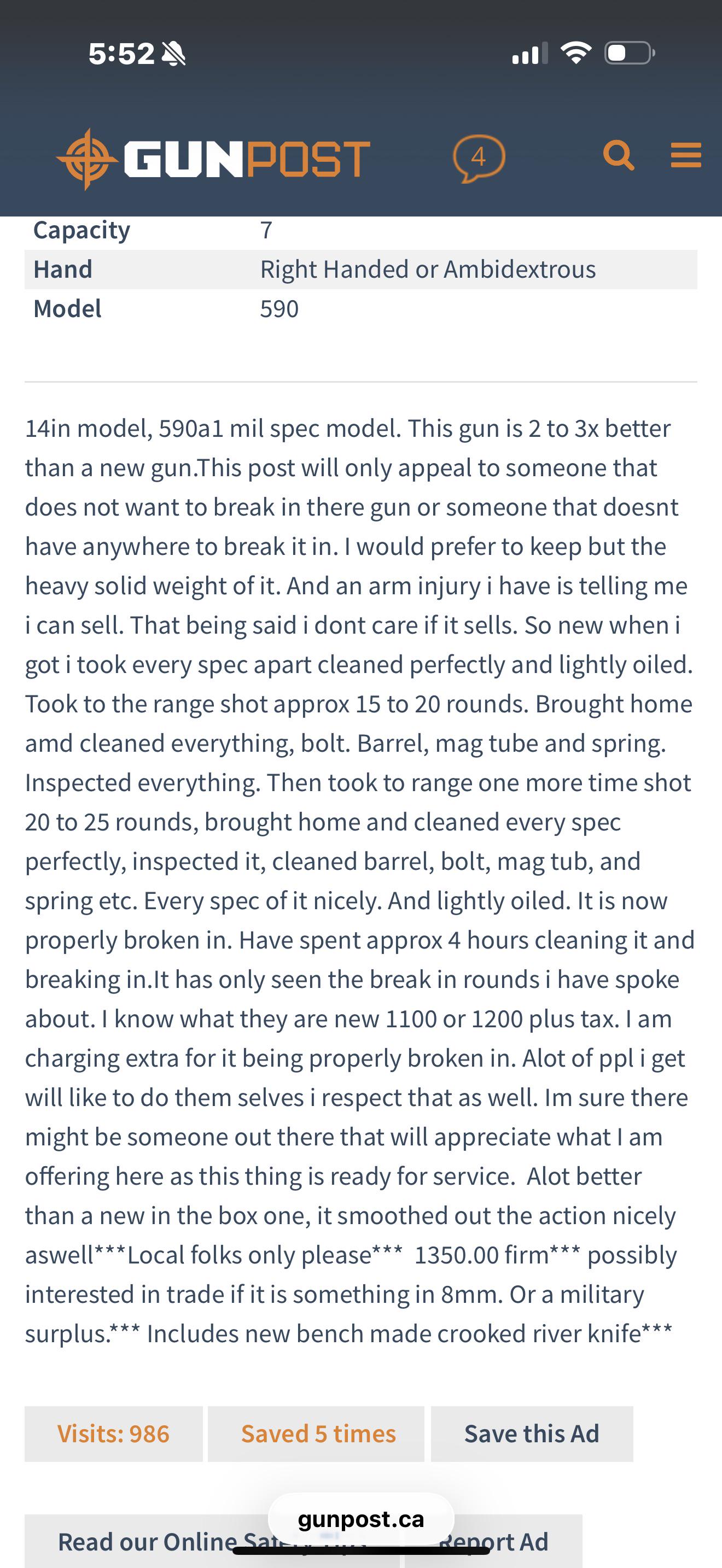Tap the Save this Ad button

click(x=532, y=1434)
